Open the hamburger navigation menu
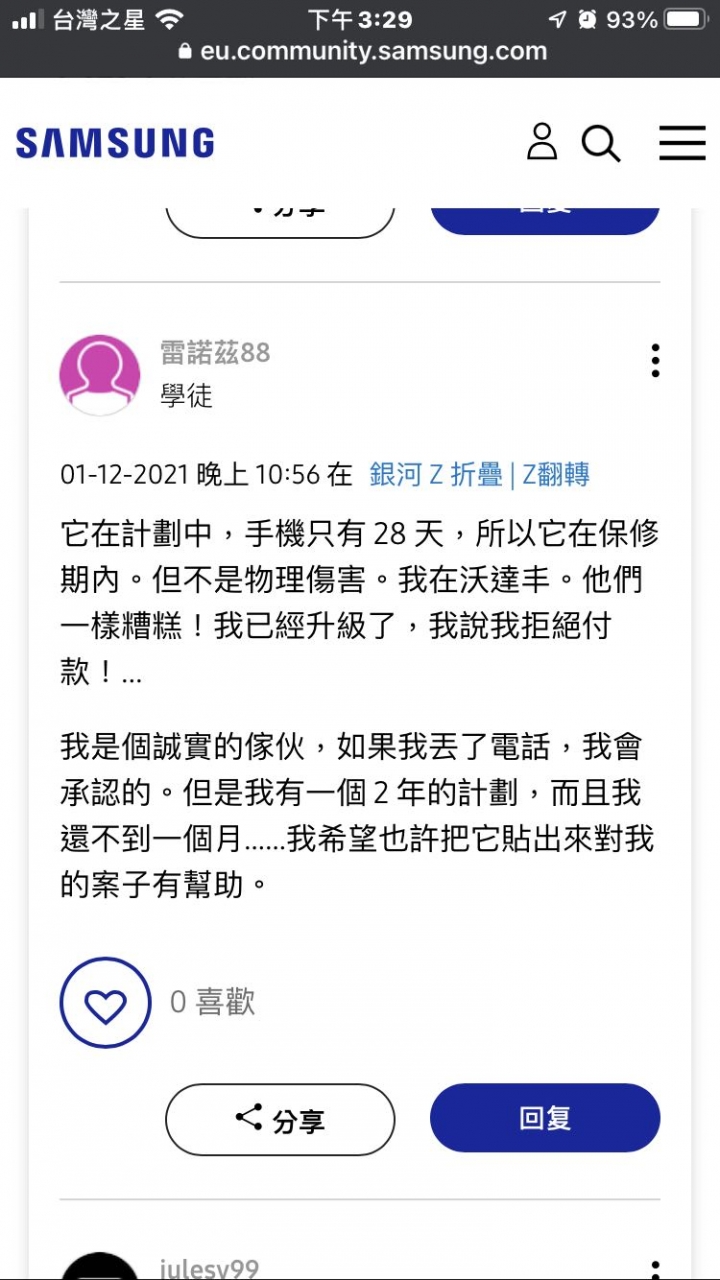 pos(682,143)
